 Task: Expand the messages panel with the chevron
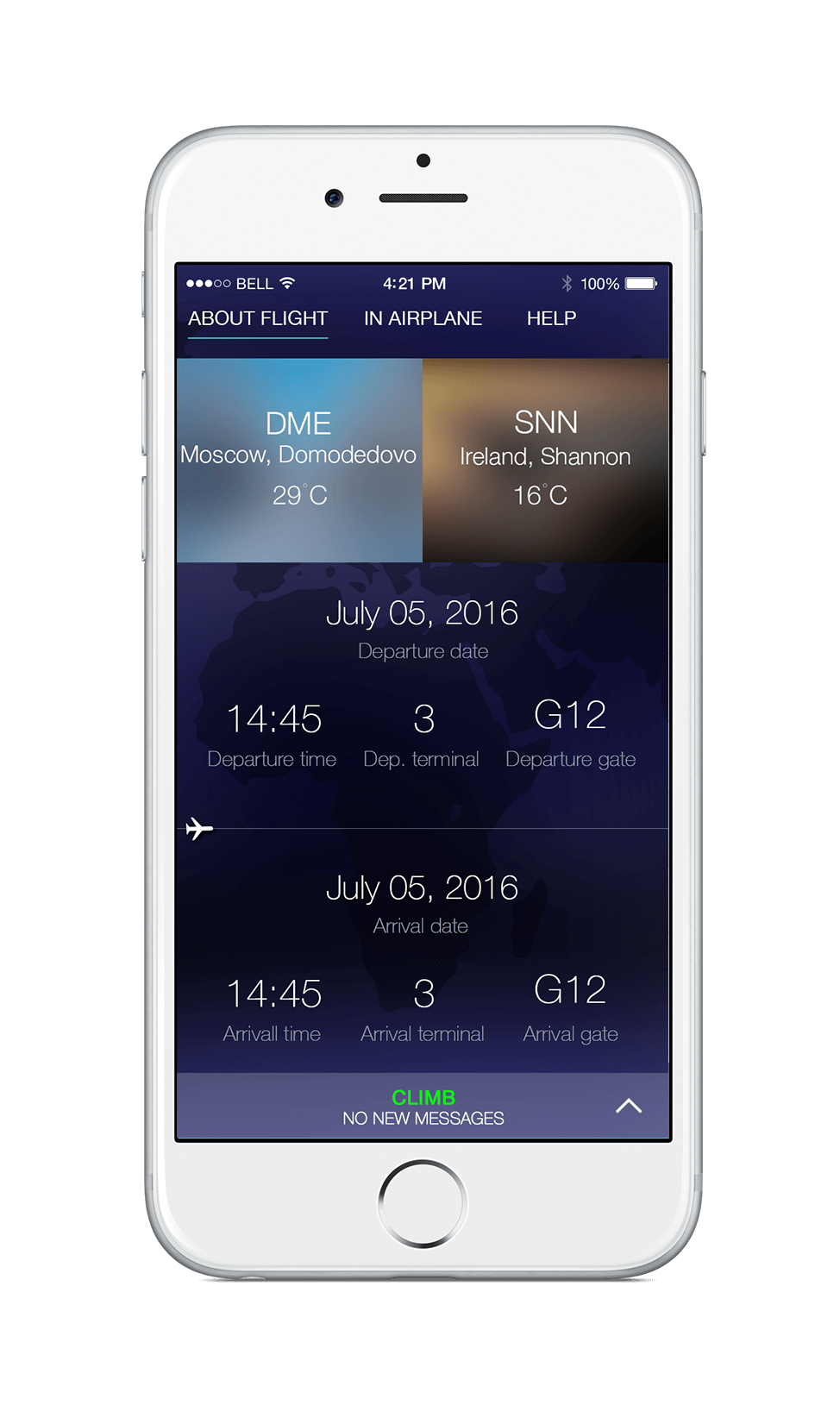[629, 1106]
